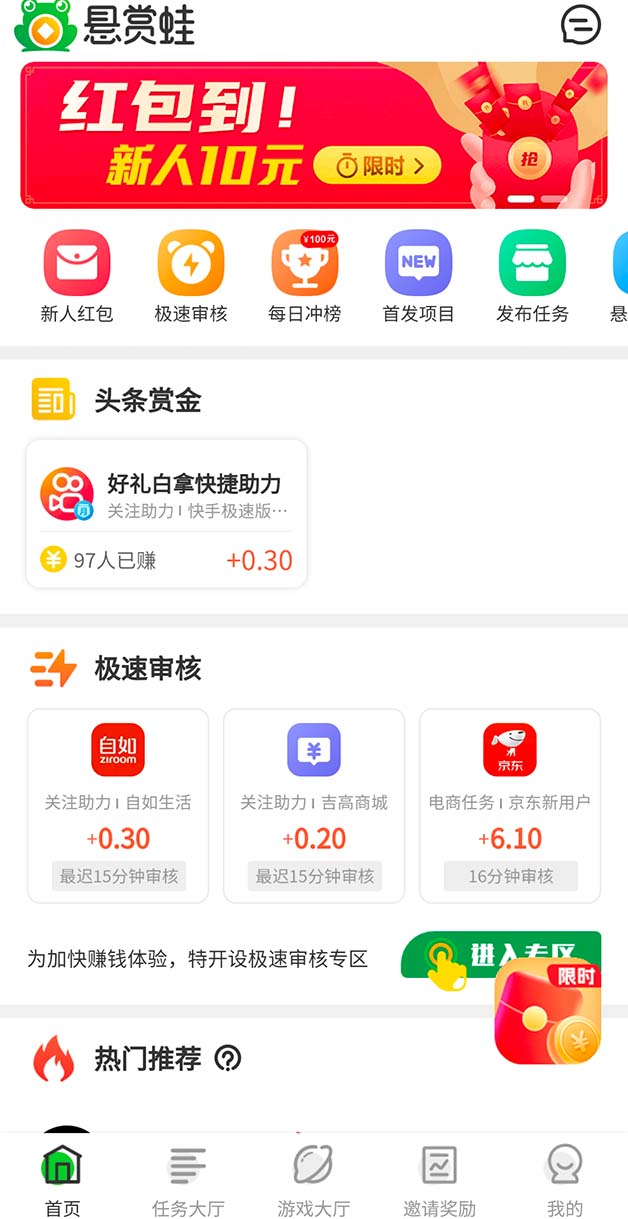The image size is (628, 1219).
Task: Open the 京东新用户 task card
Action: [510, 805]
